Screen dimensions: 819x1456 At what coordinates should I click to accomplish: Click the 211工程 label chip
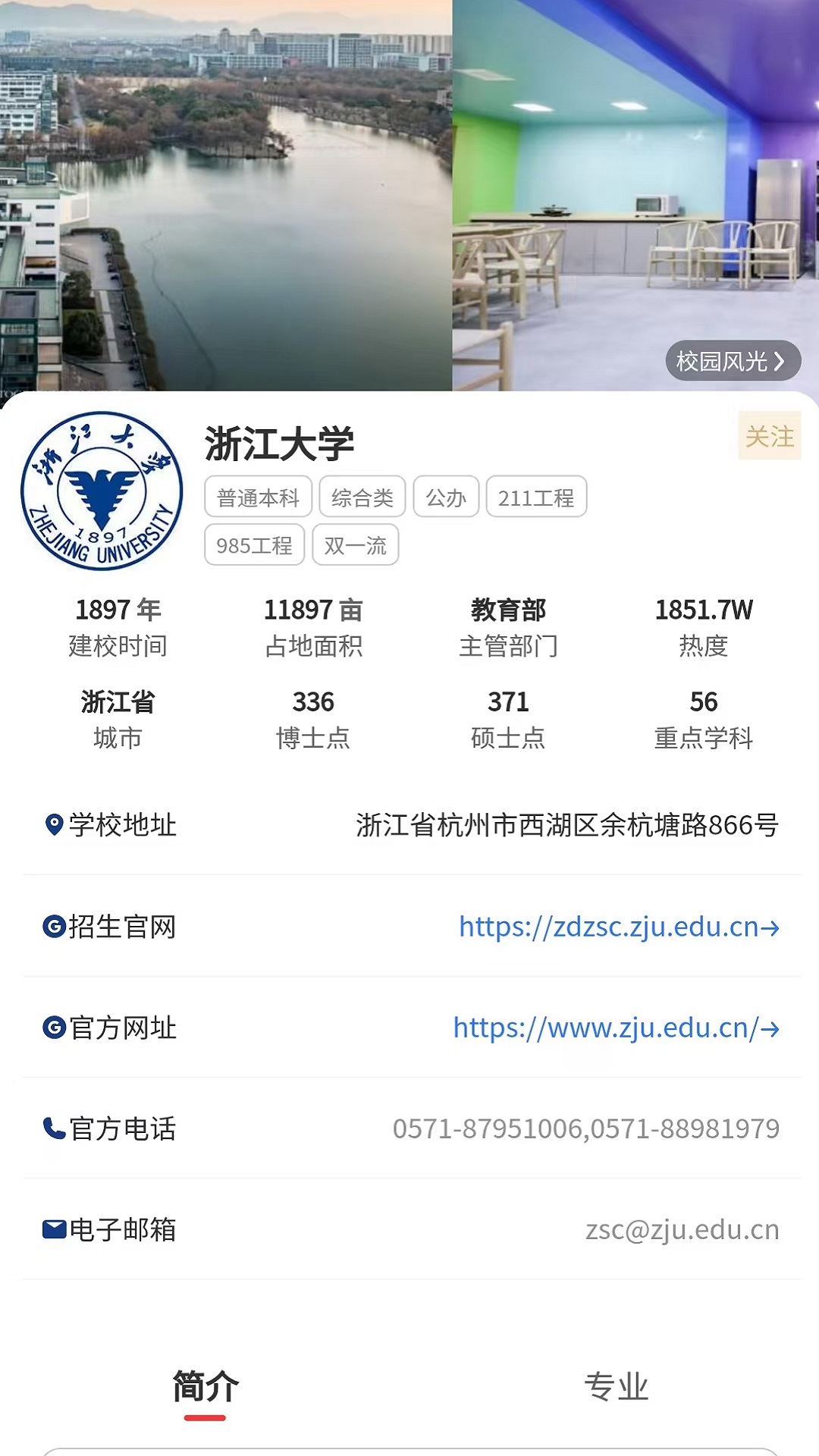click(536, 497)
